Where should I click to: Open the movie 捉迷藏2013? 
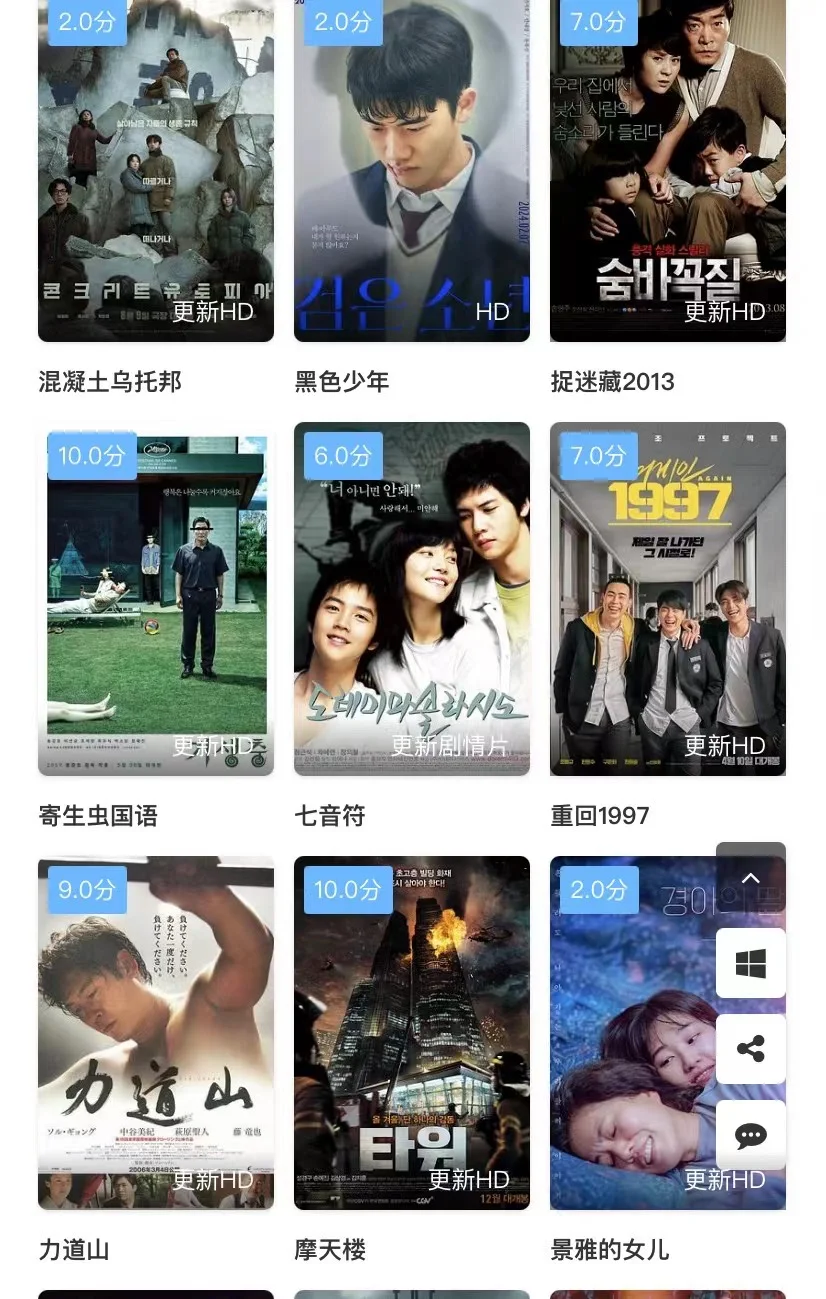pos(667,170)
